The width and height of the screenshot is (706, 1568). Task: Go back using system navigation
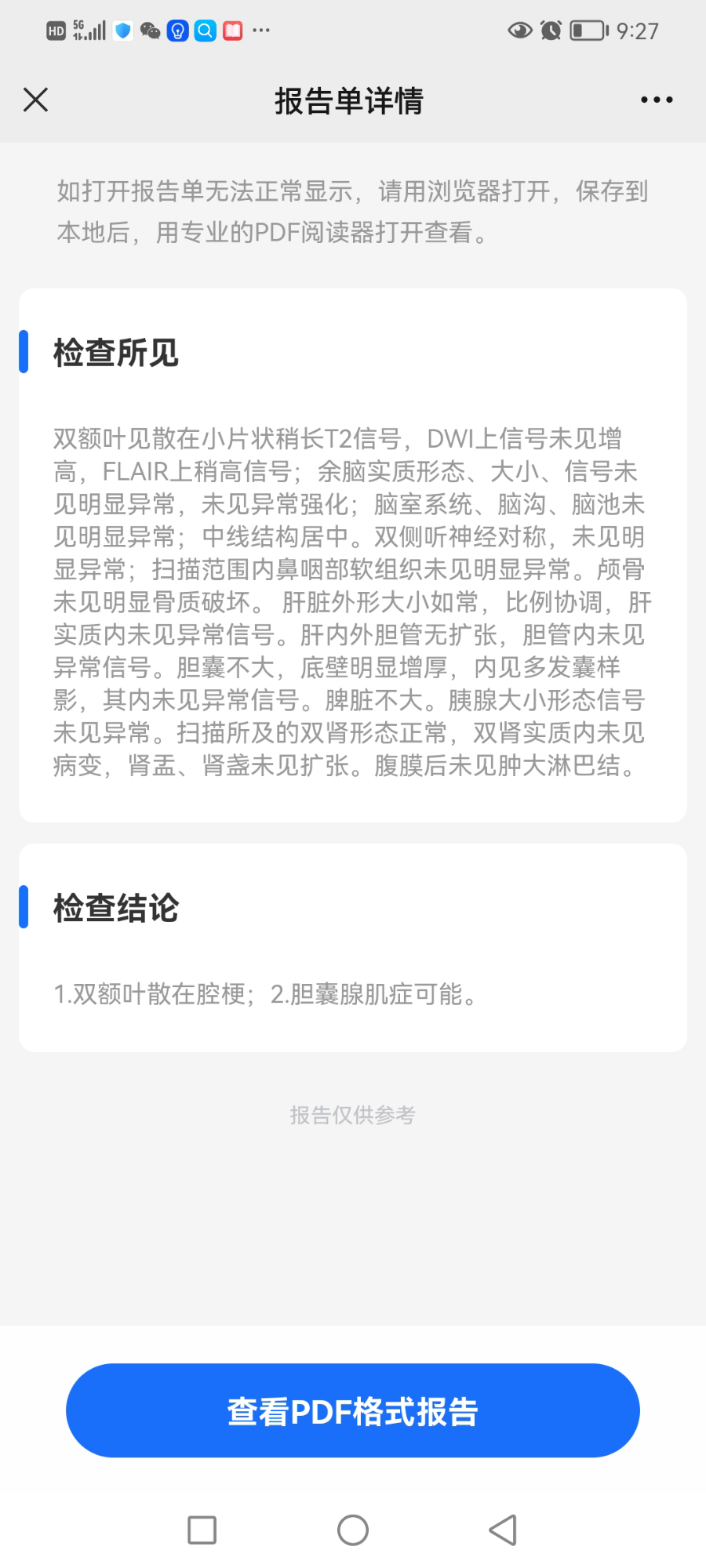tap(503, 1530)
